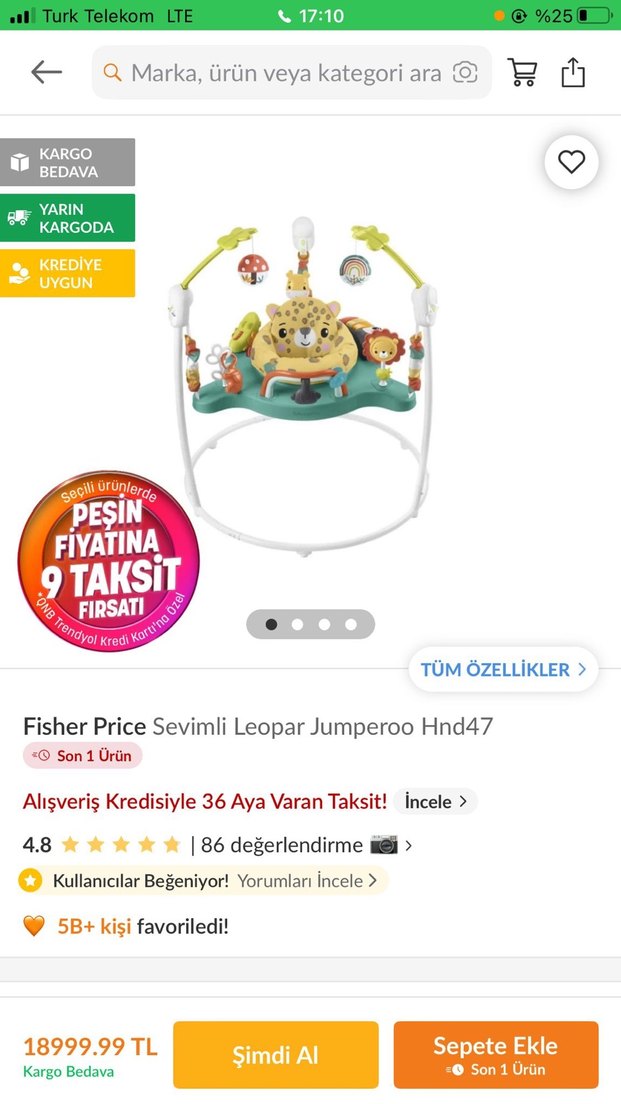Open the shopping cart

coord(522,72)
